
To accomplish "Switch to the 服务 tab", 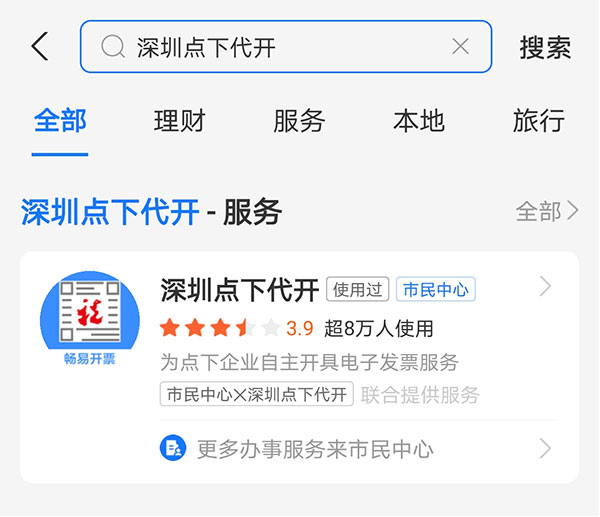I will click(x=300, y=121).
